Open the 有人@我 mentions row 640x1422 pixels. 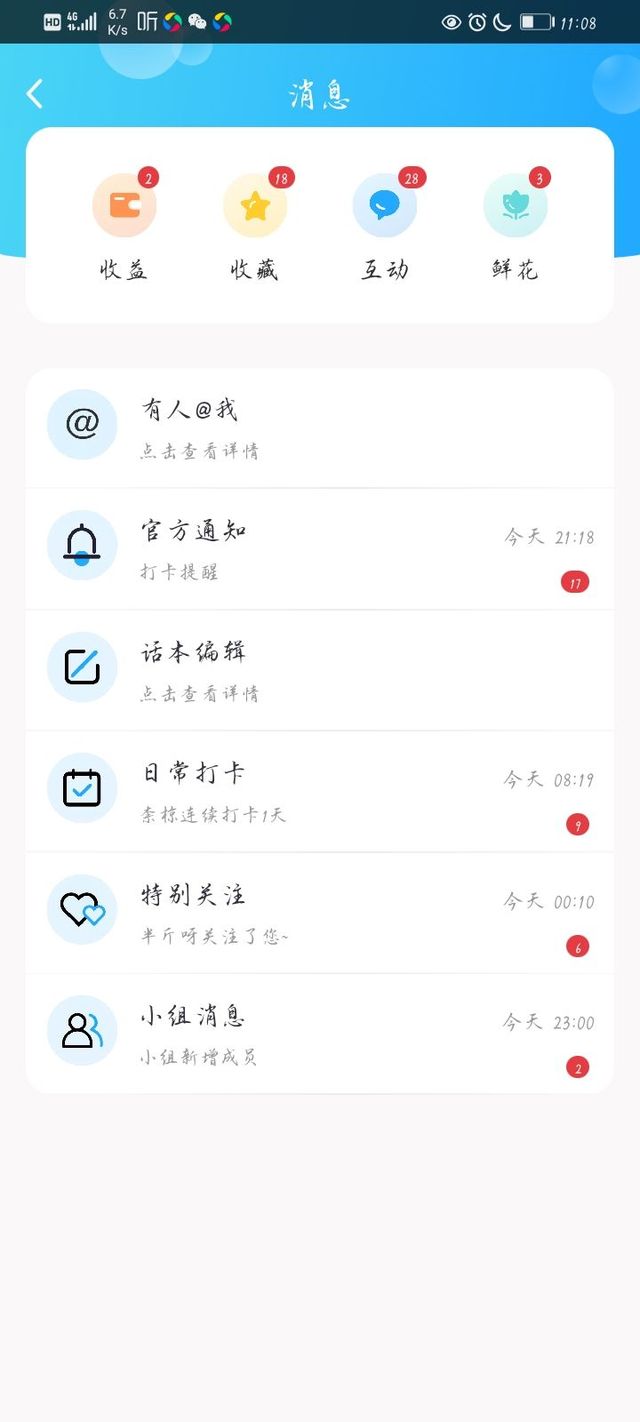click(x=319, y=428)
